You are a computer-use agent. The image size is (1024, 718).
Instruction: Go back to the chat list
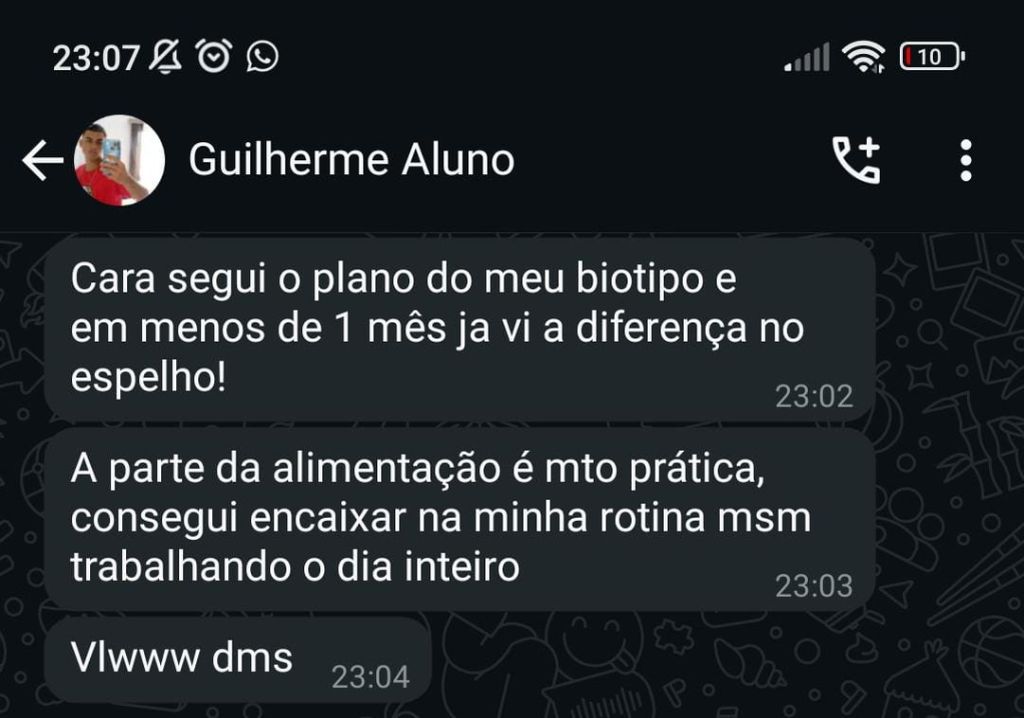pyautogui.click(x=42, y=160)
